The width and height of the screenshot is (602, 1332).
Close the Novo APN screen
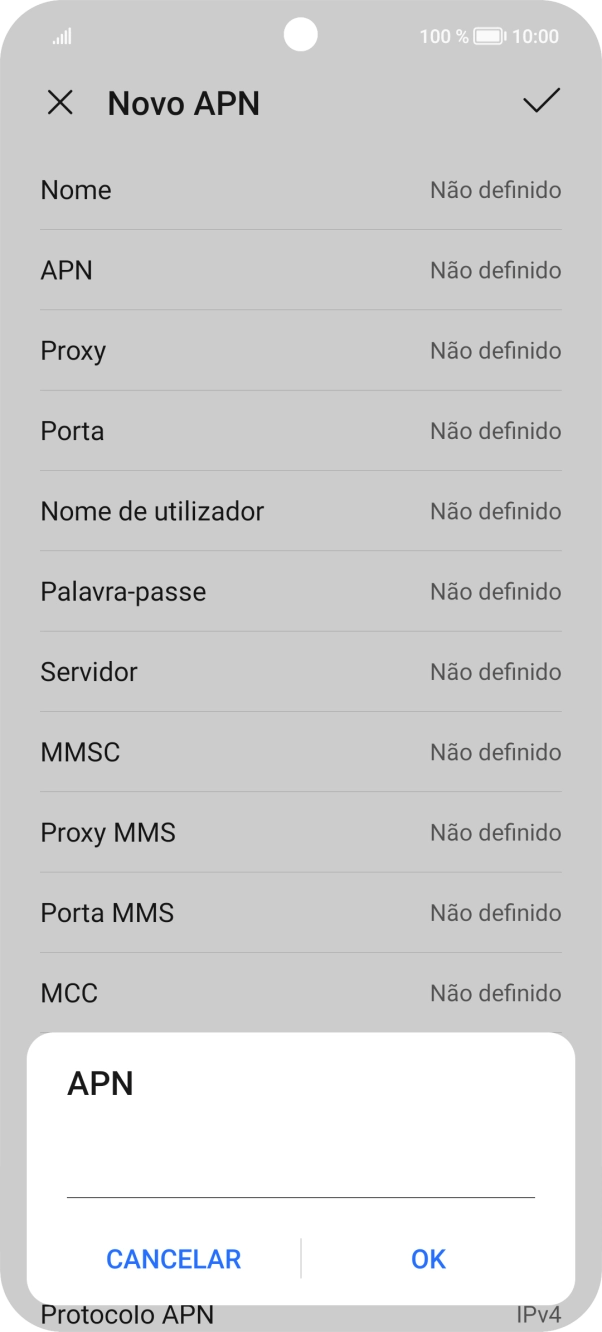[60, 103]
